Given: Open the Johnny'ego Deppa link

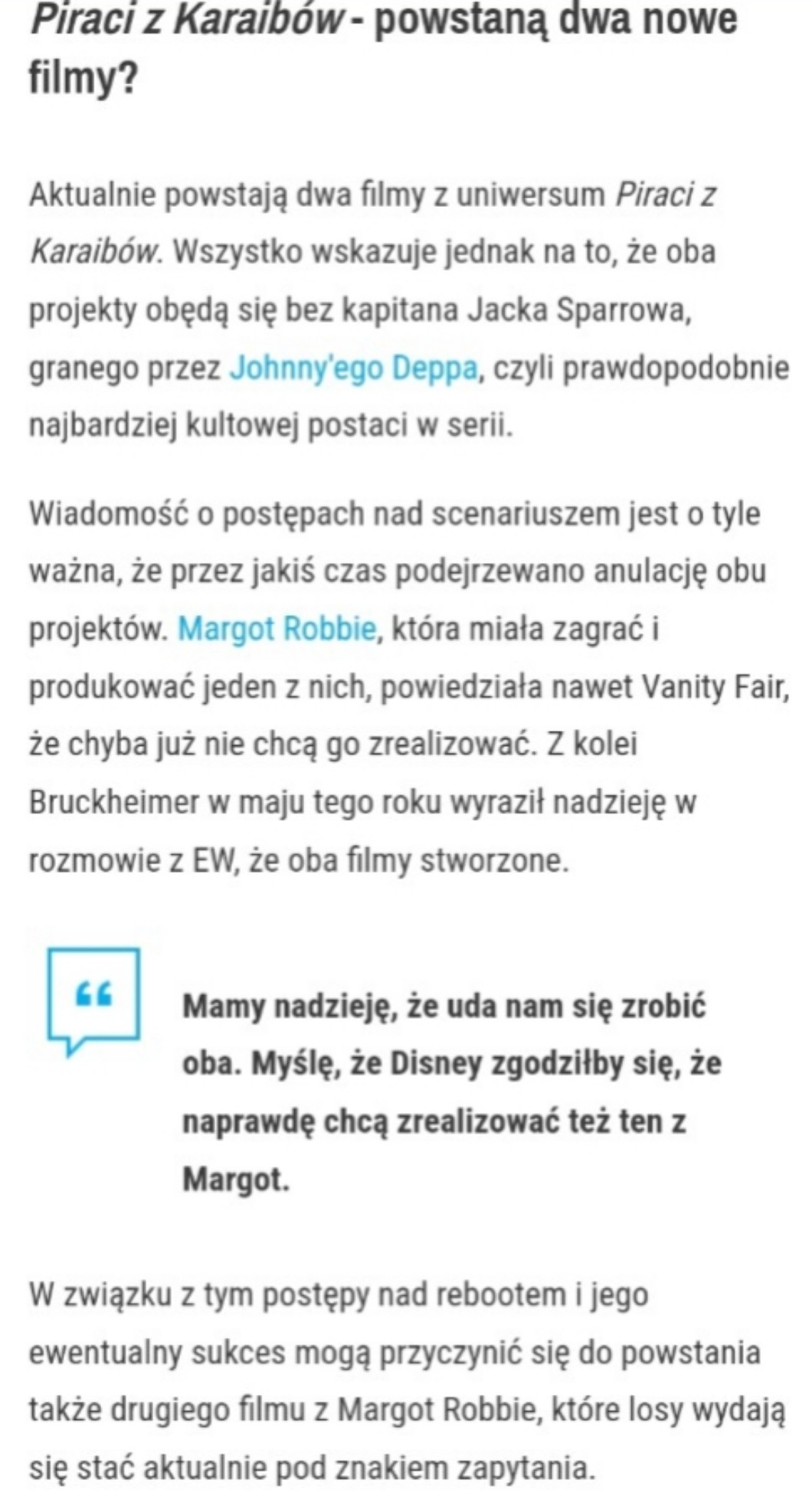Looking at the screenshot, I should tap(353, 368).
